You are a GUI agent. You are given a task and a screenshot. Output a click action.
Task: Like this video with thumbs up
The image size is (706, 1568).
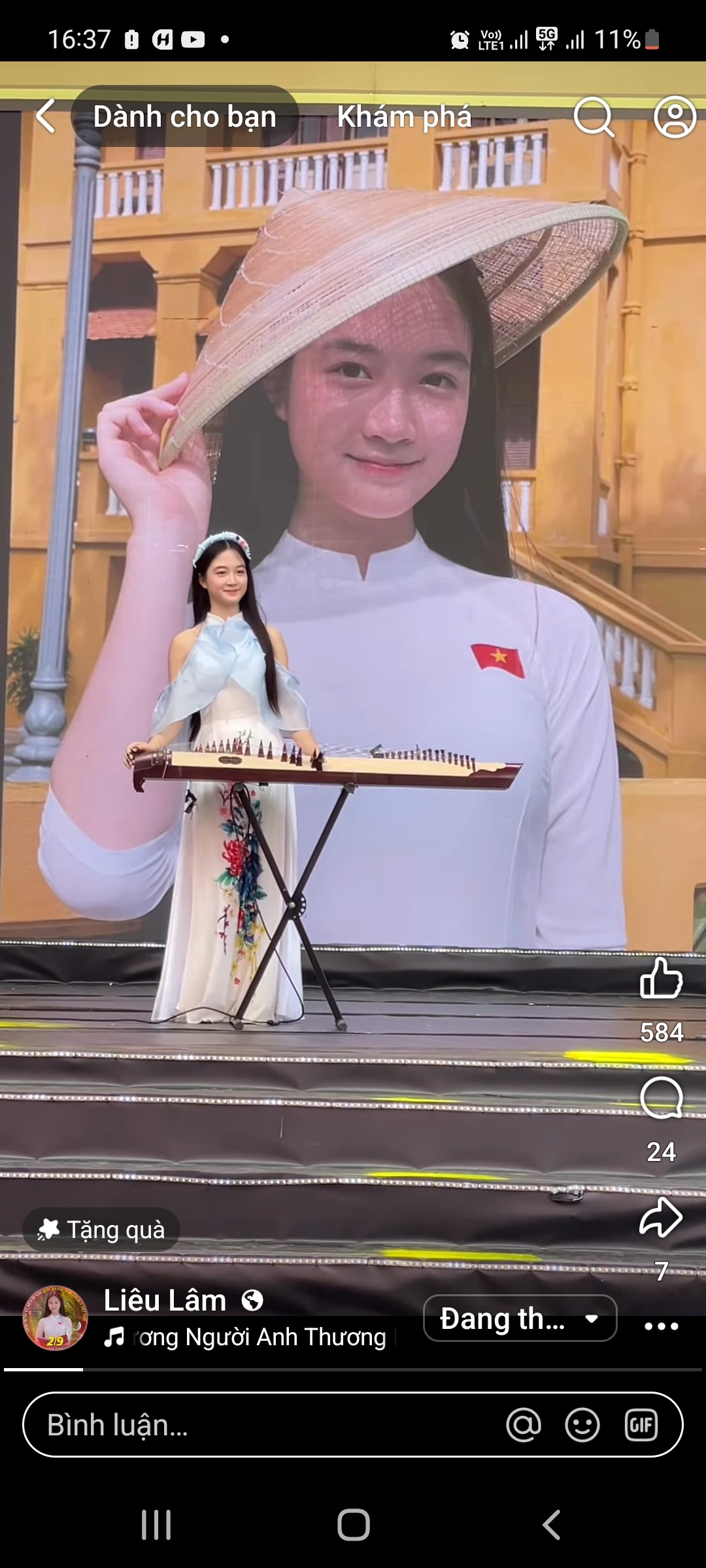(661, 979)
